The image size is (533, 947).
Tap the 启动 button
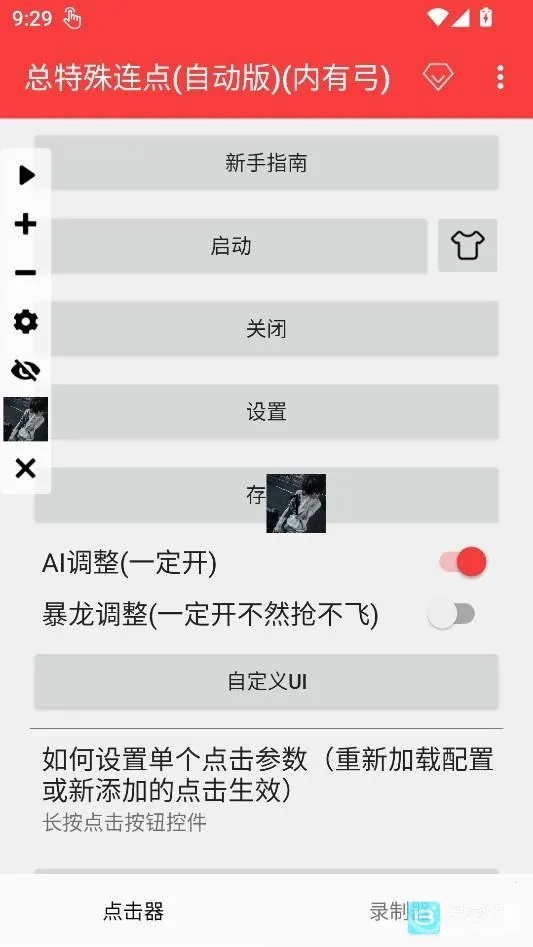tap(231, 246)
